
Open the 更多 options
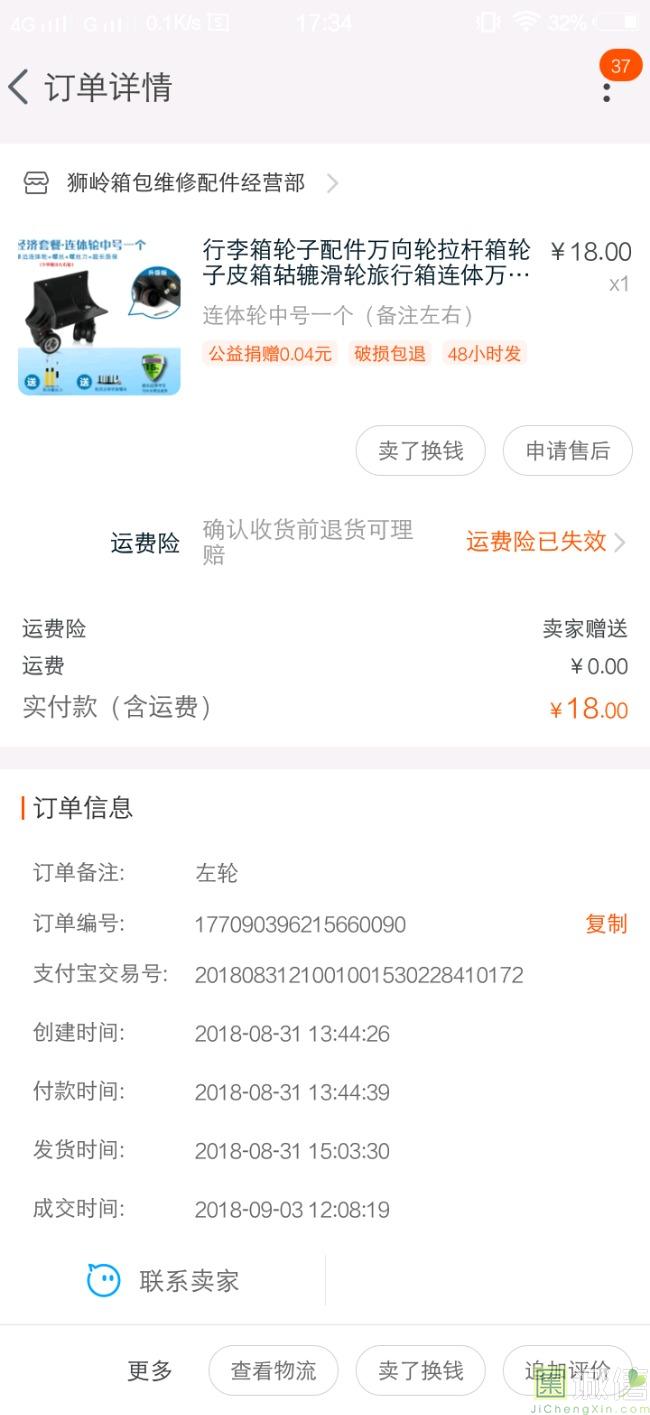point(150,1371)
